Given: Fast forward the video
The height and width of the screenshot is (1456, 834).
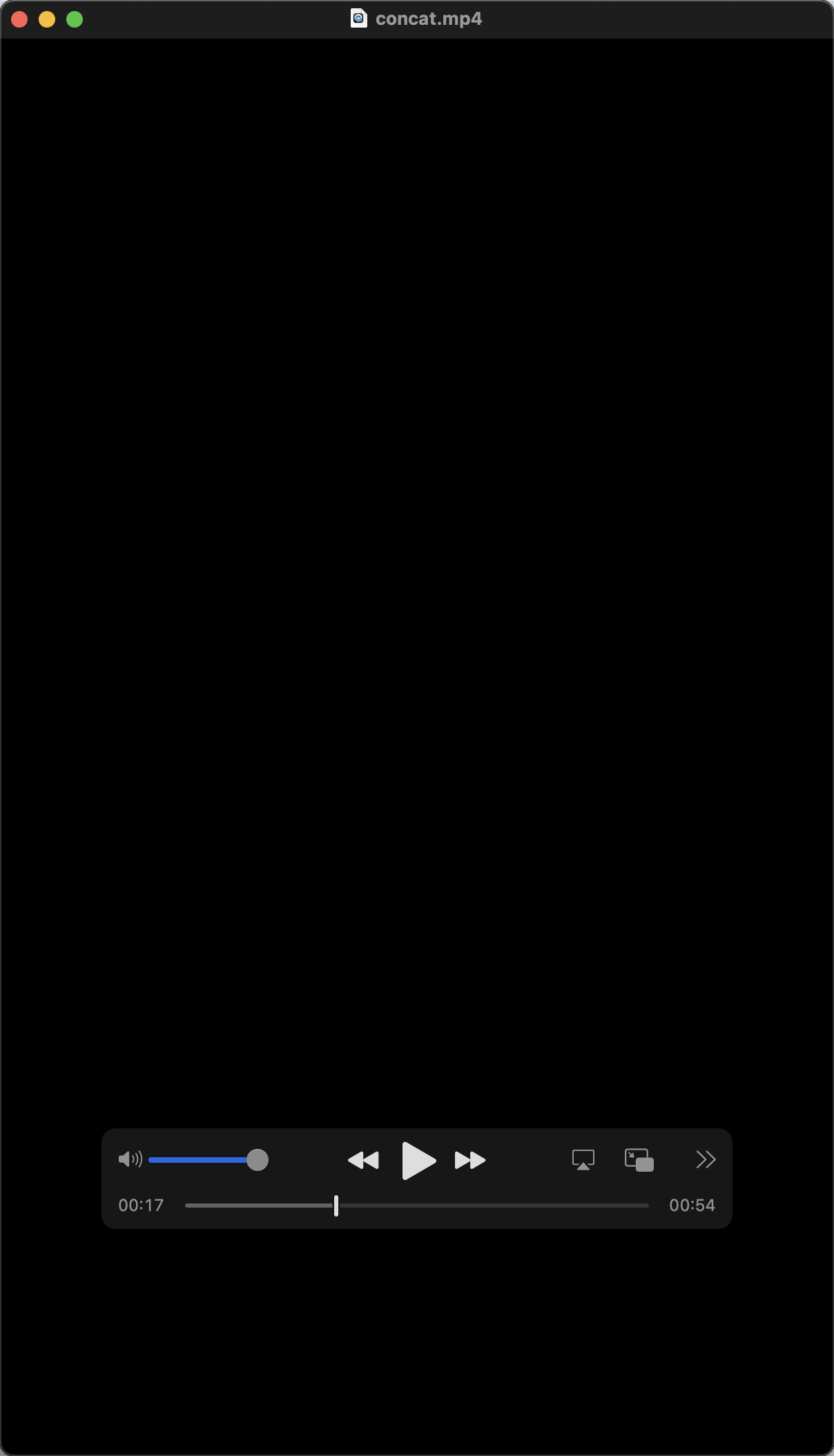Looking at the screenshot, I should click(x=470, y=1161).
